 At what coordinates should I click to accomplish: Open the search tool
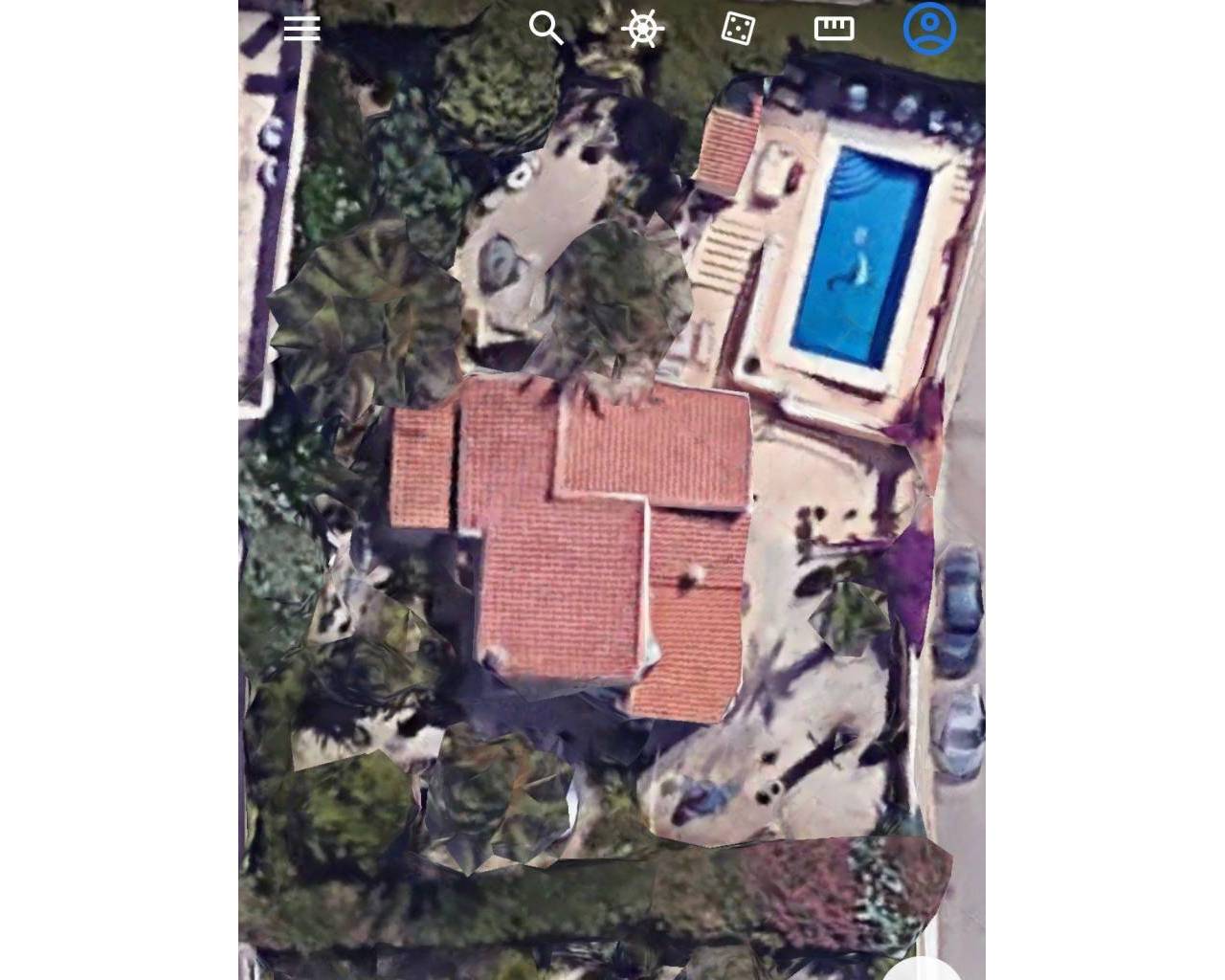coord(546,29)
